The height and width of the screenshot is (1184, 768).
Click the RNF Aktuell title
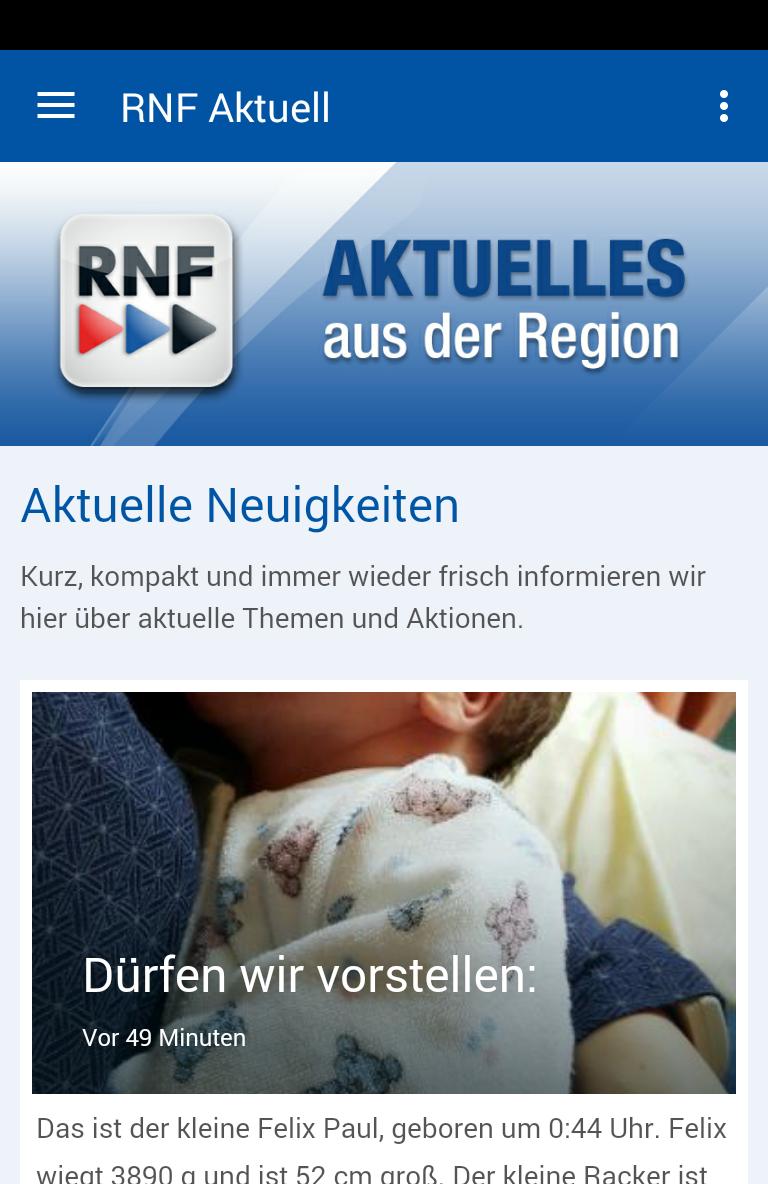225,107
